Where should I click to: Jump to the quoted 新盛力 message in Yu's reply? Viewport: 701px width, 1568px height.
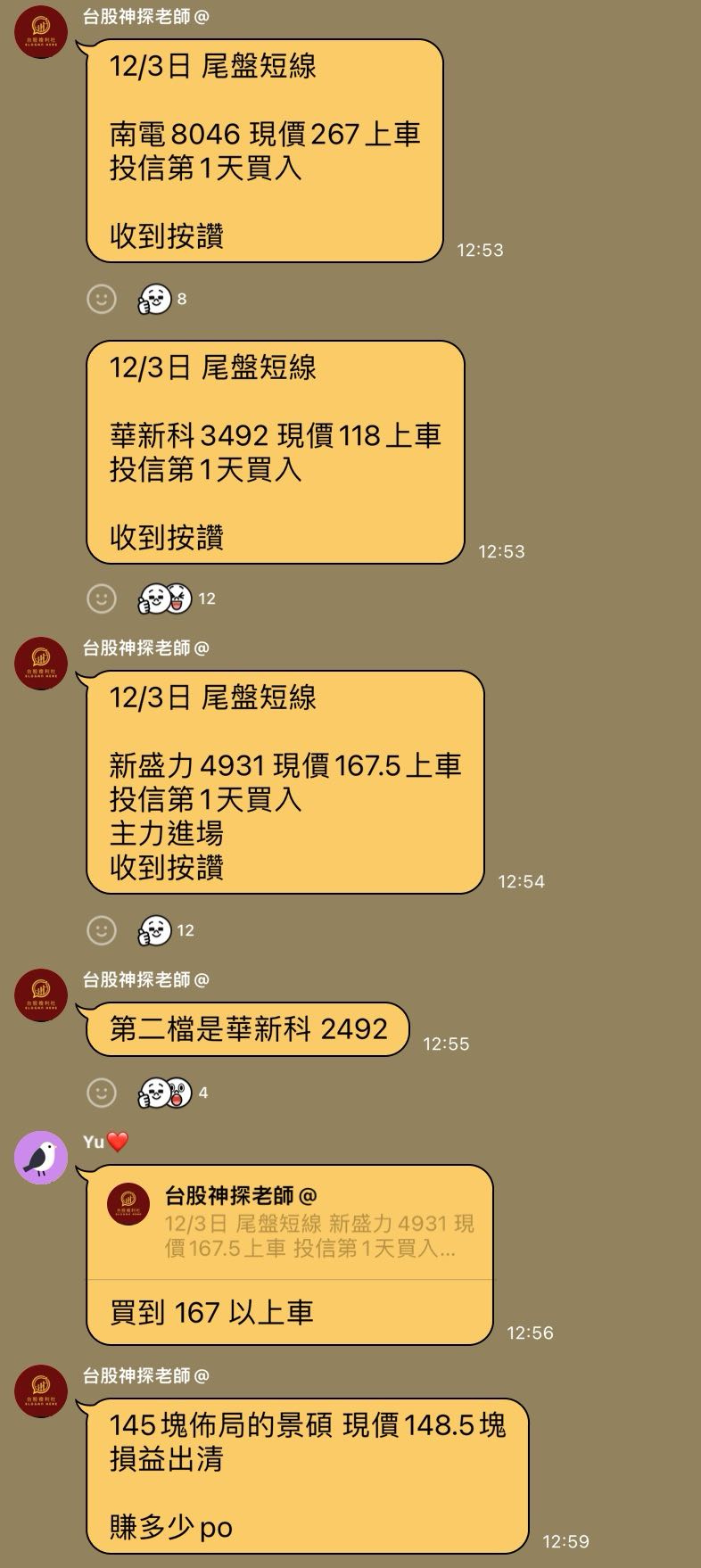pos(290,1224)
